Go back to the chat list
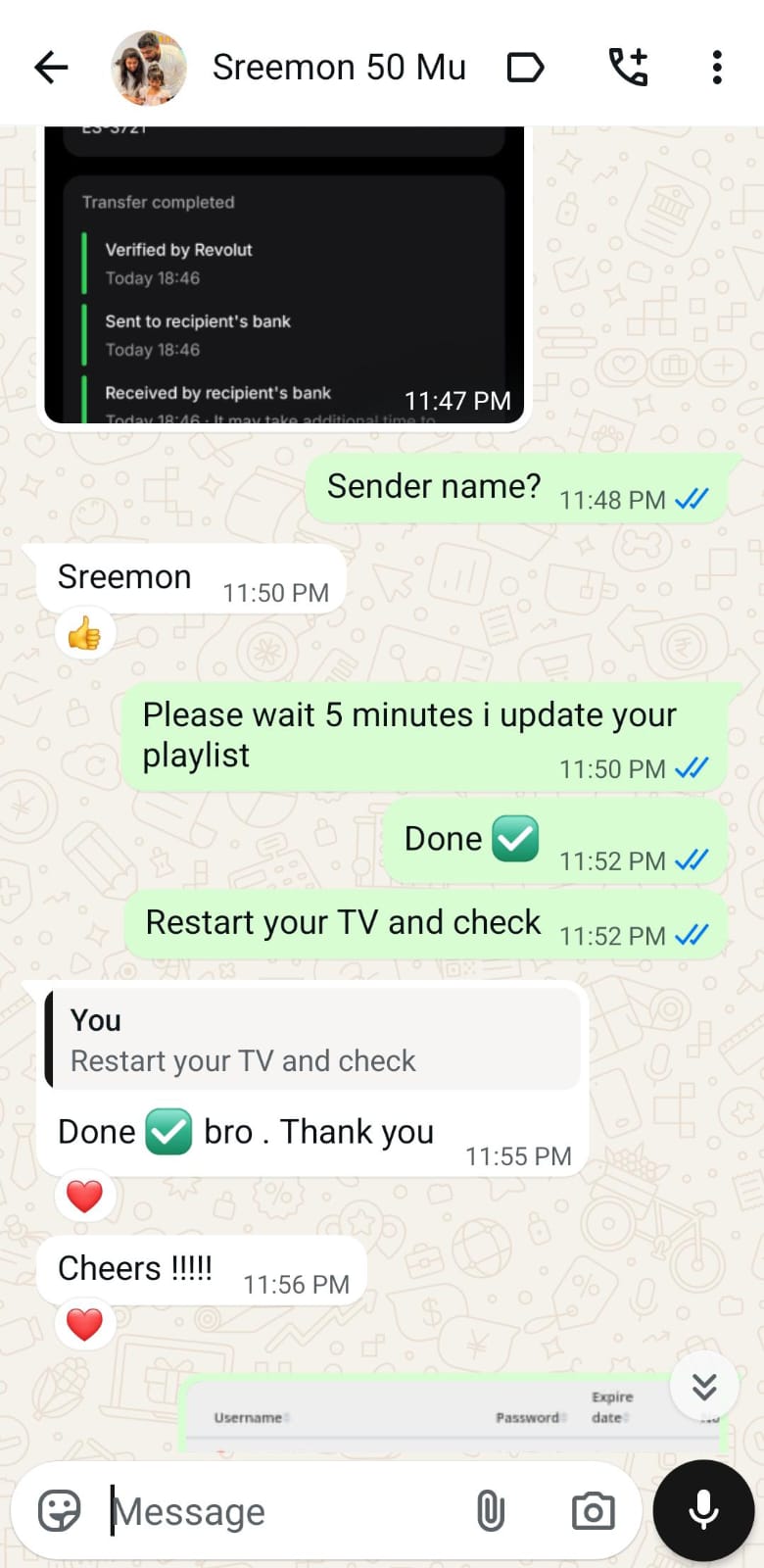The width and height of the screenshot is (764, 1568). [x=51, y=68]
